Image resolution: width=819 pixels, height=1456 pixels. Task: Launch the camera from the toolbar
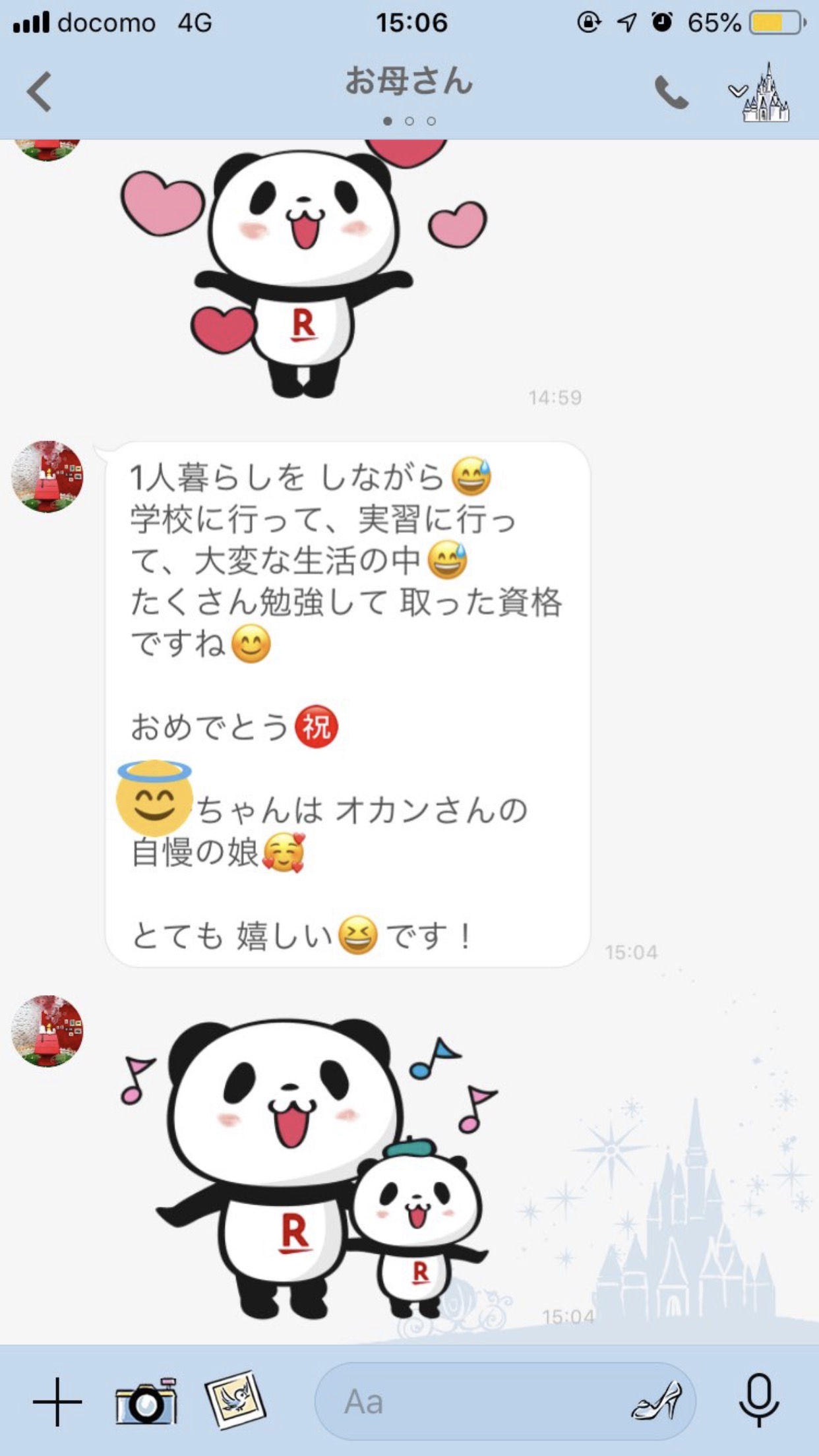pyautogui.click(x=146, y=1401)
